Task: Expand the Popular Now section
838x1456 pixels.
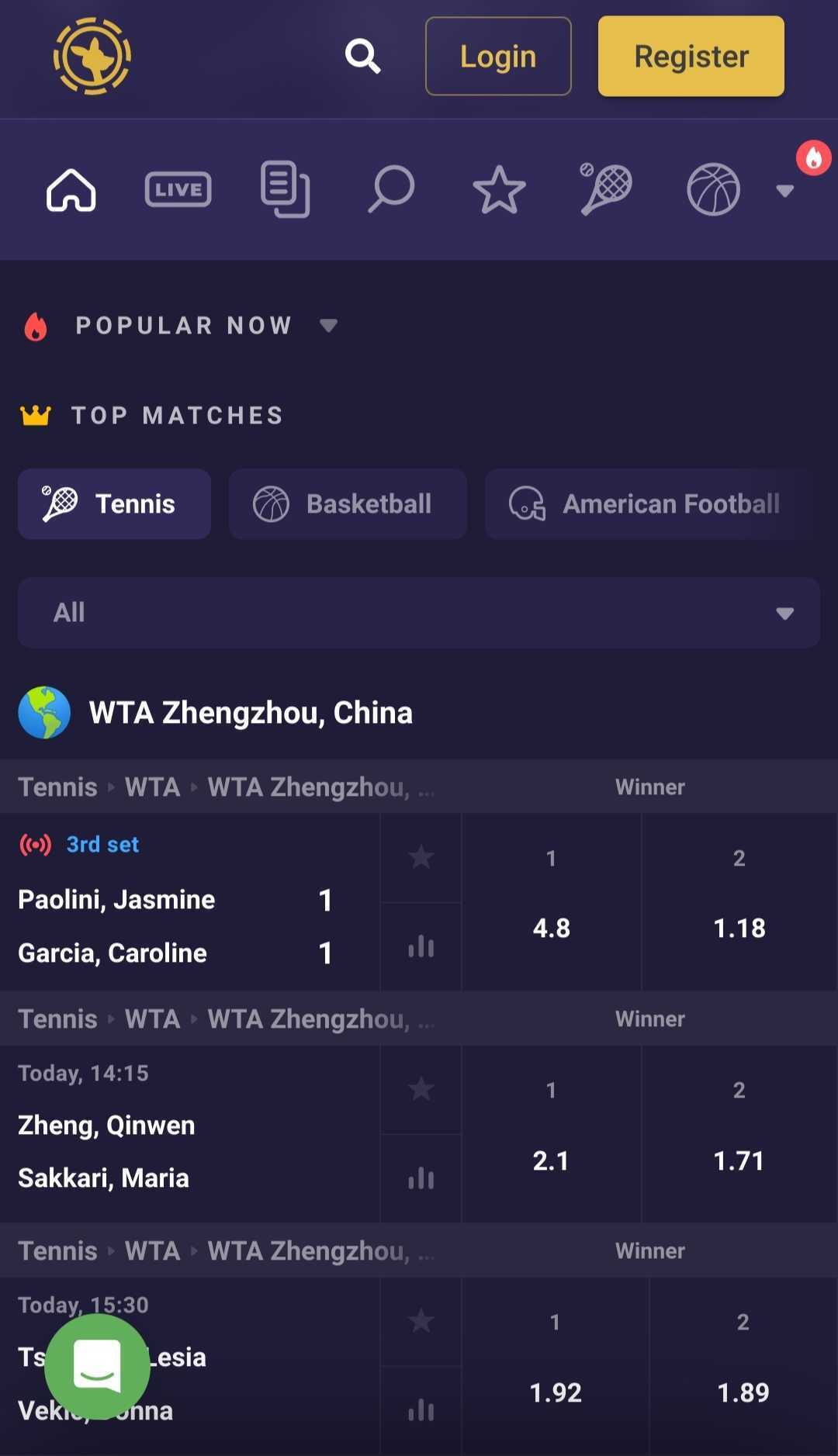Action: 328,325
